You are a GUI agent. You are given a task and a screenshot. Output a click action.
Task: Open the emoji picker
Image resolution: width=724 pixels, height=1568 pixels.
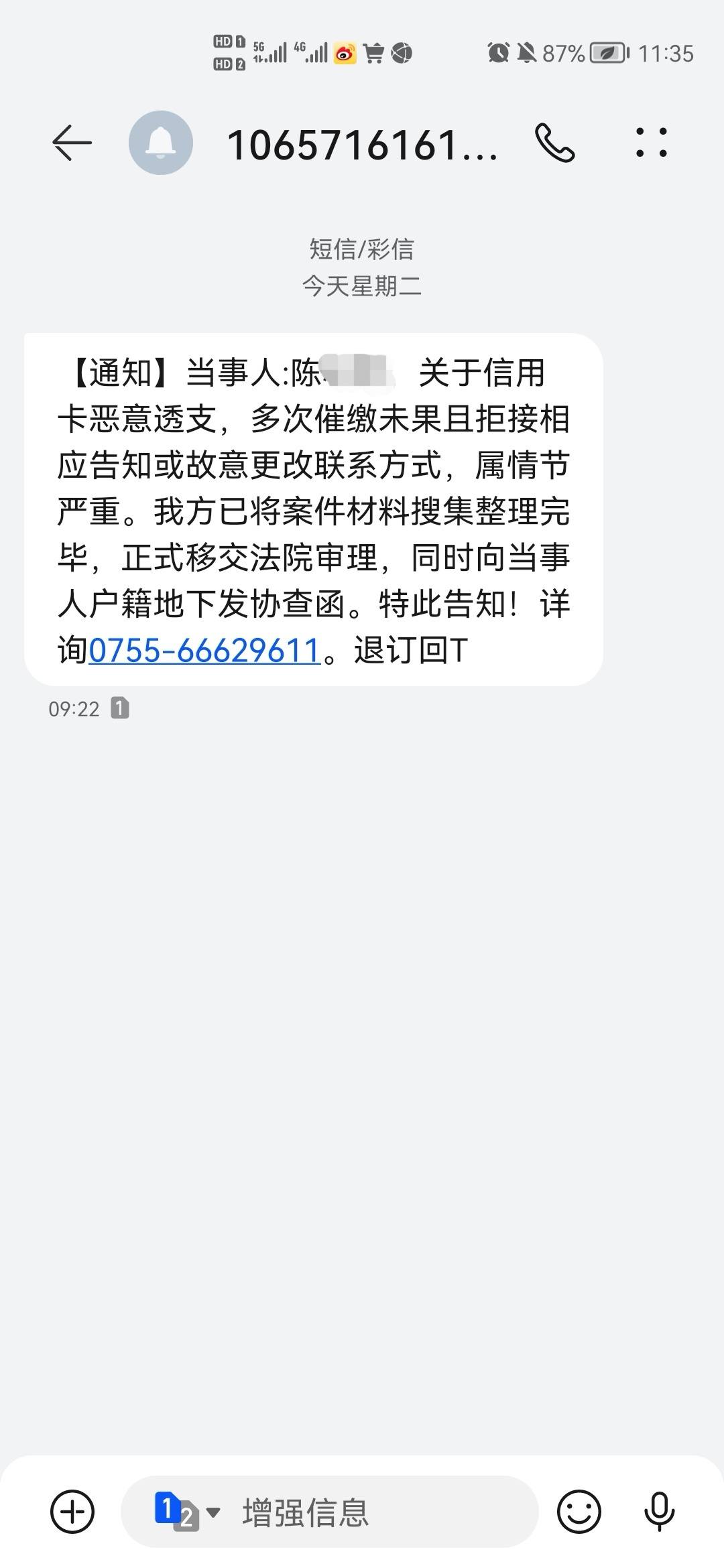[579, 1511]
